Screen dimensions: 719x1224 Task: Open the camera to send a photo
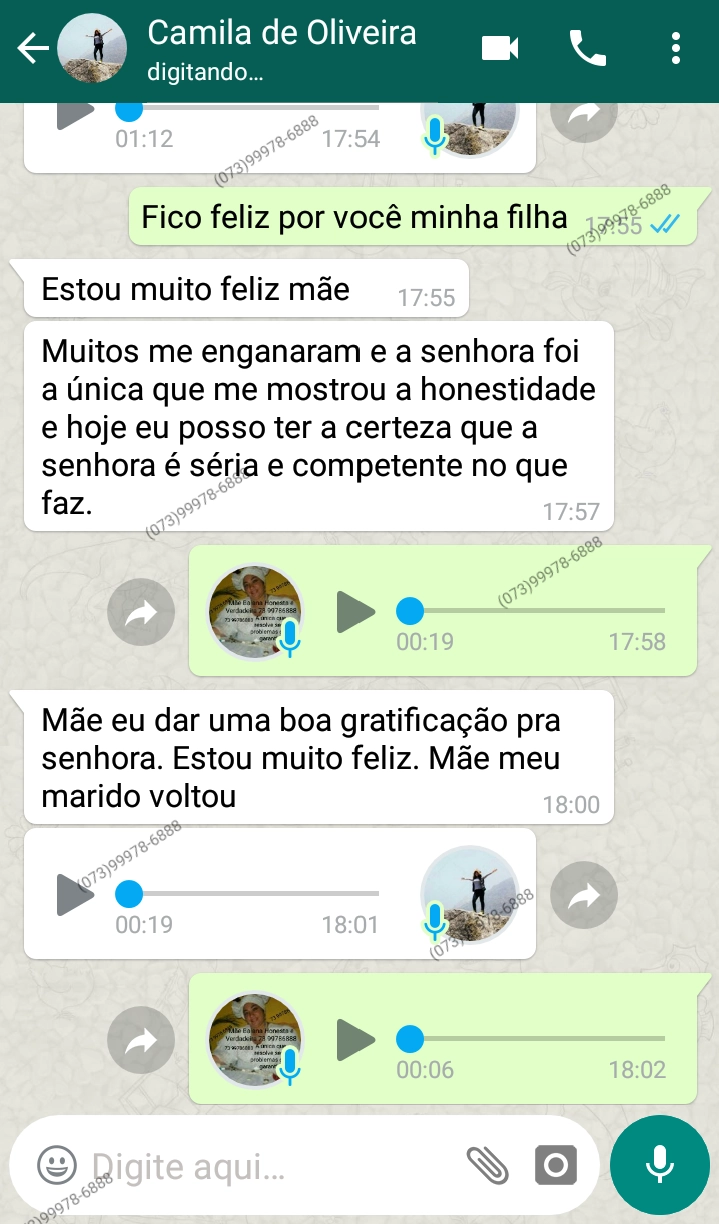pyautogui.click(x=556, y=1165)
